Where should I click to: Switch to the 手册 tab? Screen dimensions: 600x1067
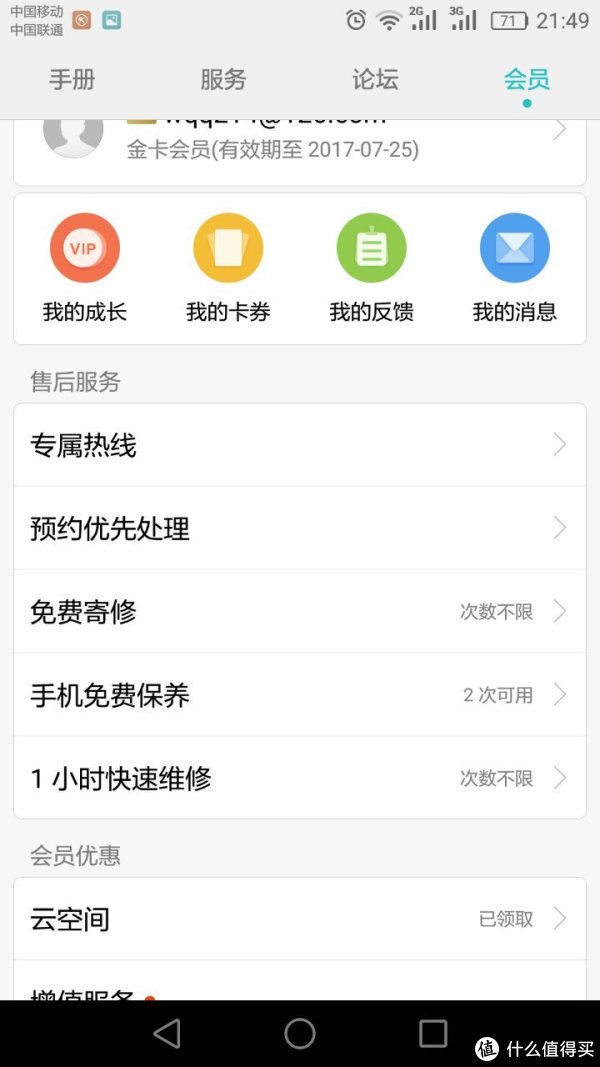pos(72,80)
